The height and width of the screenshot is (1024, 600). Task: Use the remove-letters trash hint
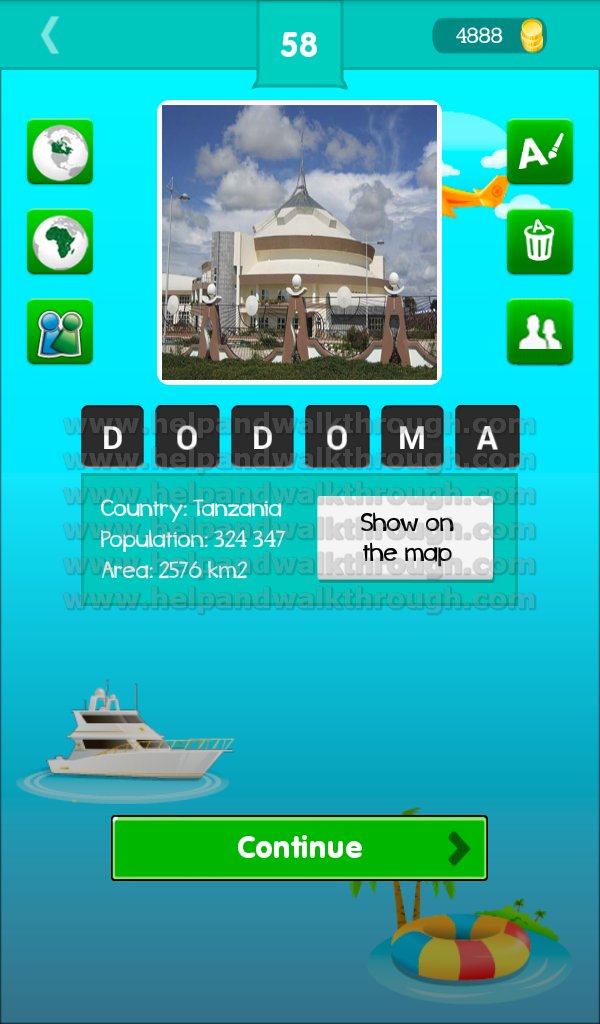[x=540, y=242]
